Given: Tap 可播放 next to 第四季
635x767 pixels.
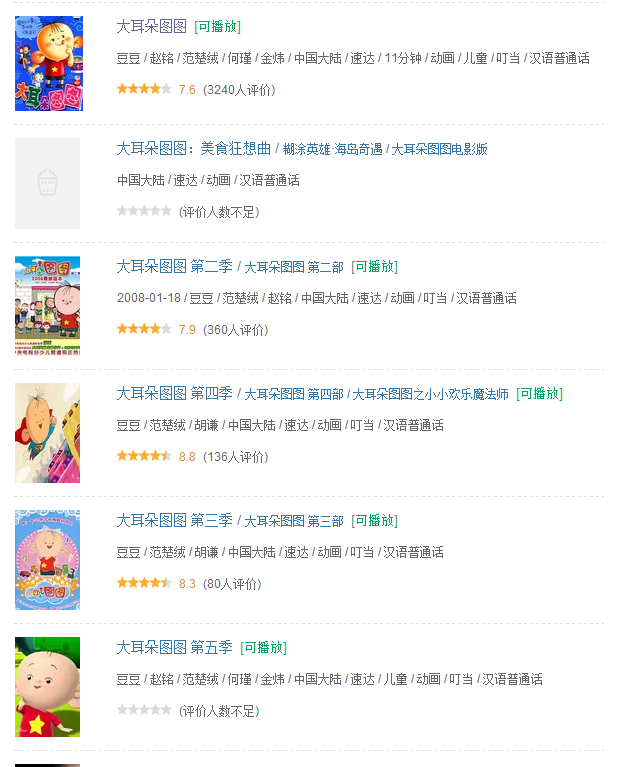Looking at the screenshot, I should [x=539, y=394].
